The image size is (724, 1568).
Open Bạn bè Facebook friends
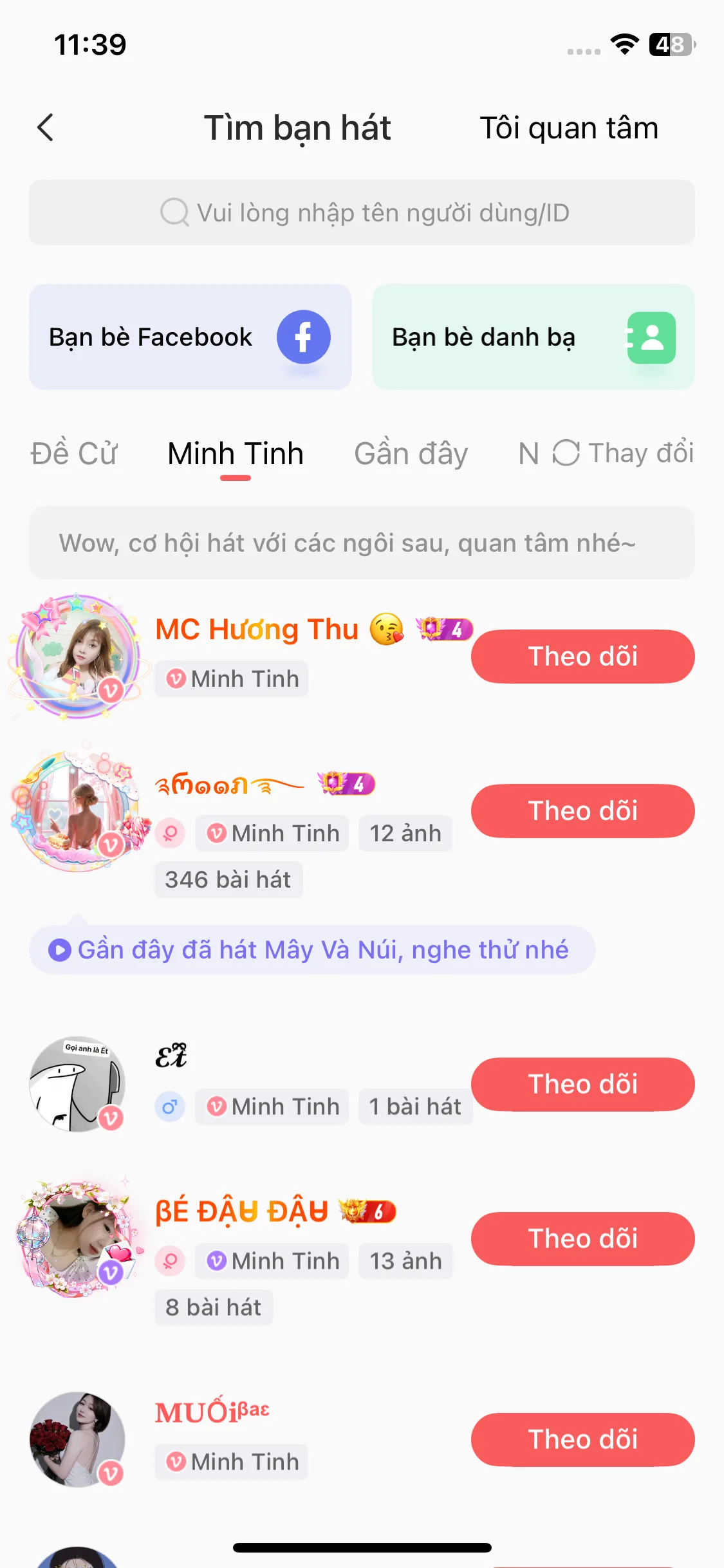tap(190, 337)
